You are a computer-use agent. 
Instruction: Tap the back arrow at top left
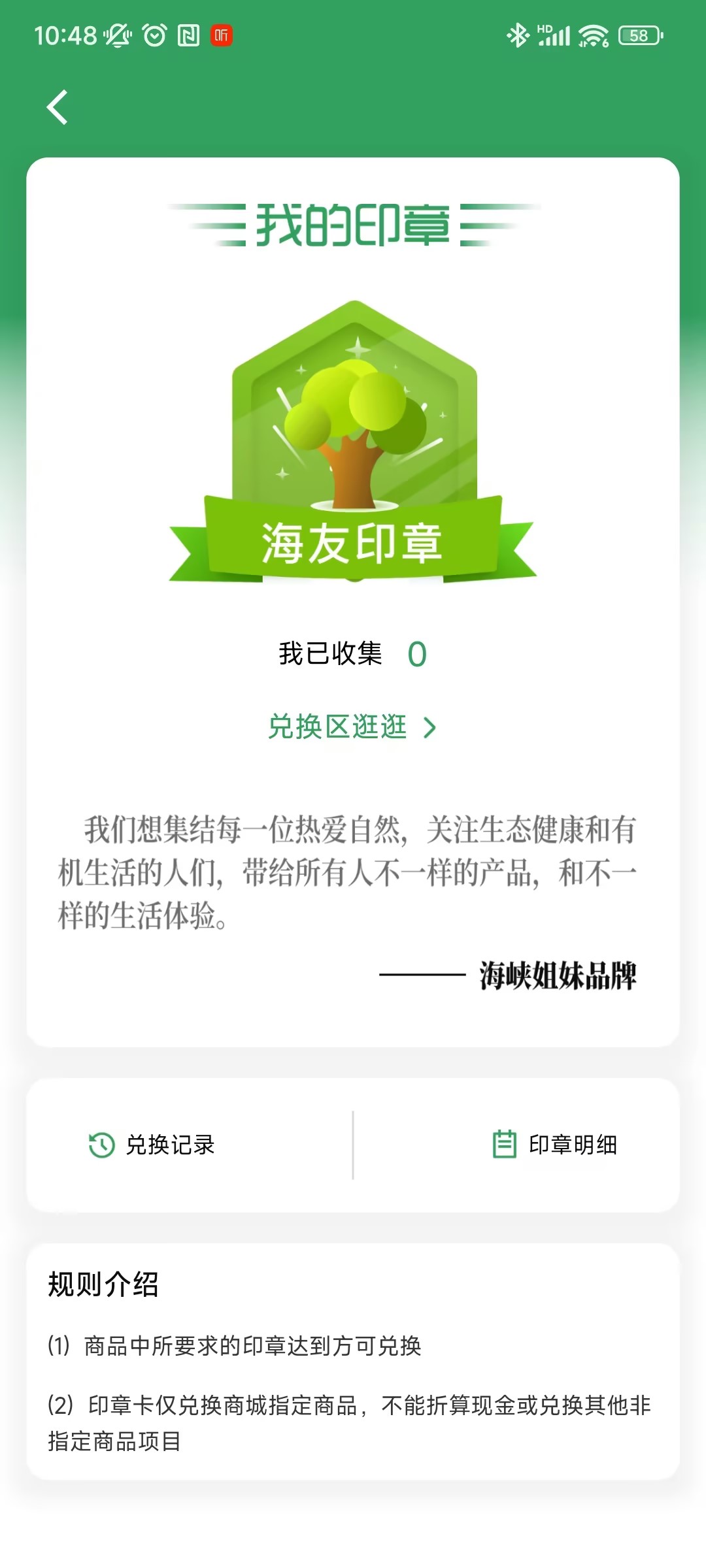[x=58, y=106]
